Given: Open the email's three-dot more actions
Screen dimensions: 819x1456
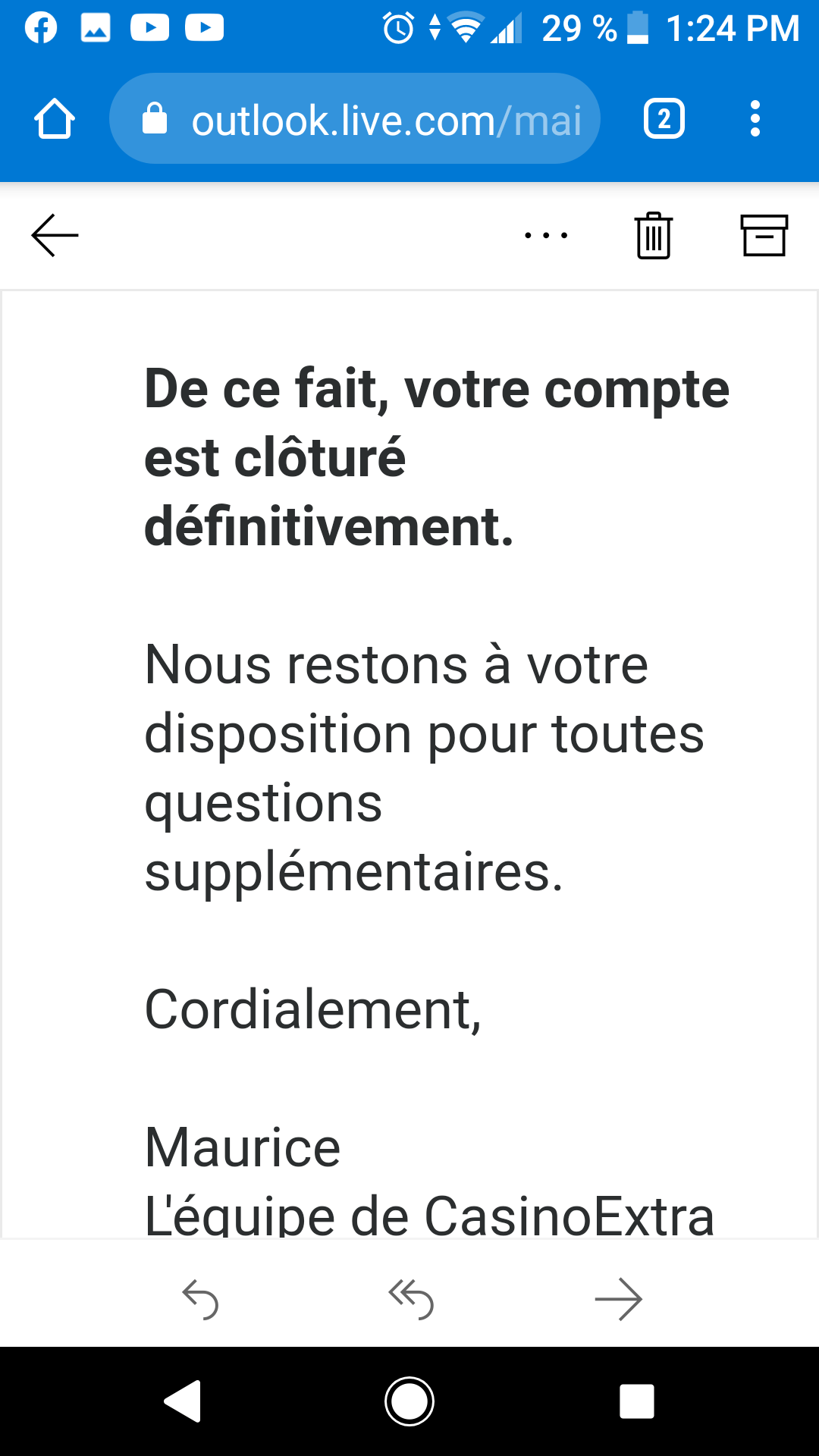Looking at the screenshot, I should click(546, 235).
